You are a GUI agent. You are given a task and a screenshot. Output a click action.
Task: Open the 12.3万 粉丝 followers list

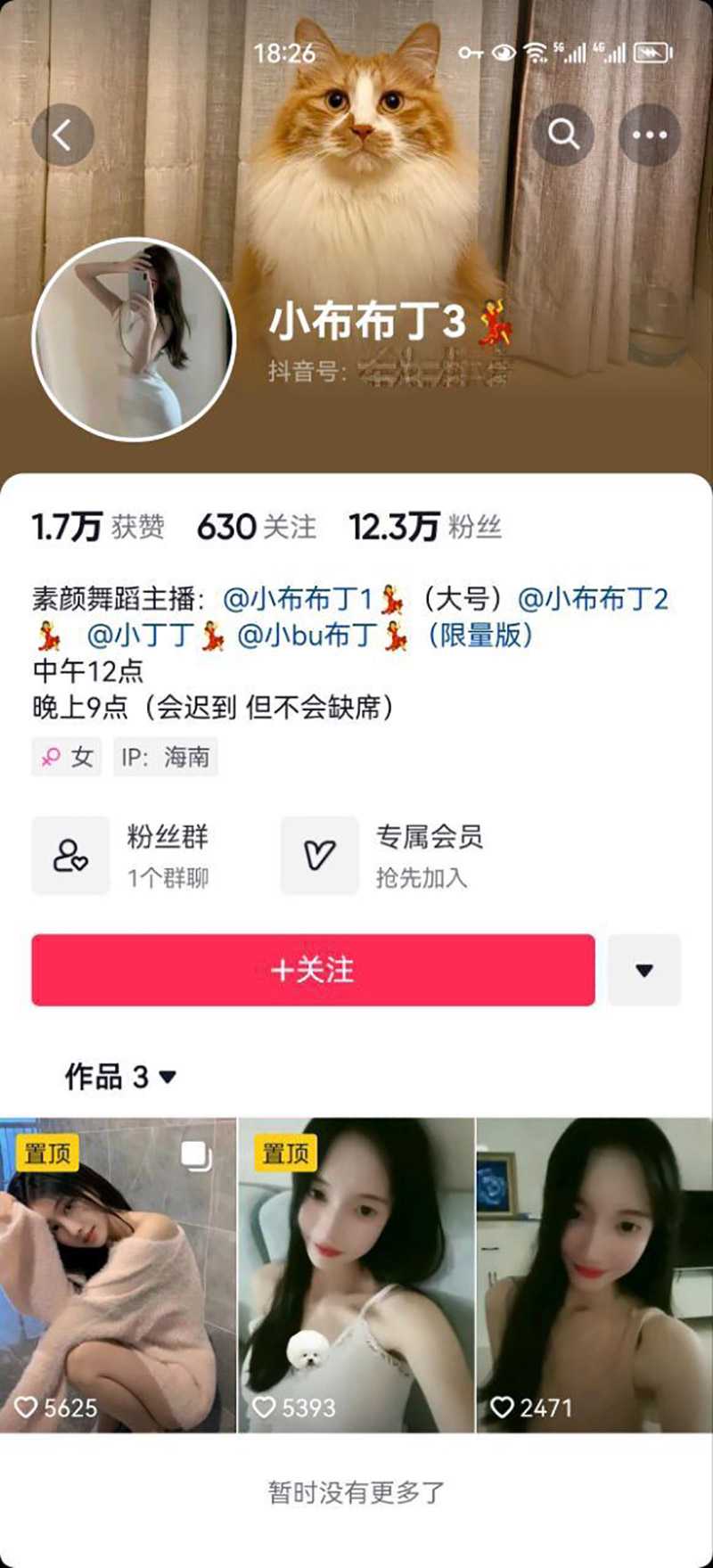pos(425,527)
